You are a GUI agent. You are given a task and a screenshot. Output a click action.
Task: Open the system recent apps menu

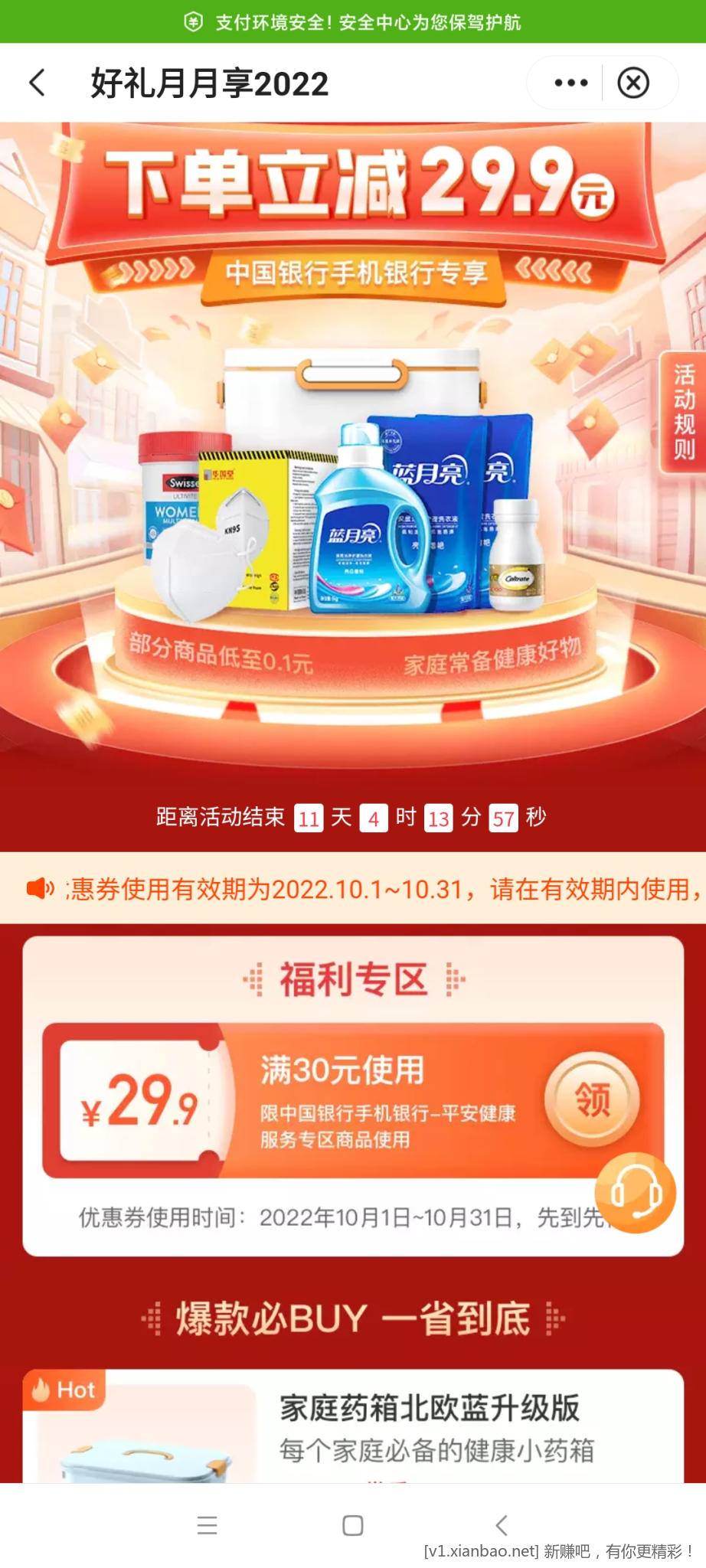click(x=207, y=1525)
